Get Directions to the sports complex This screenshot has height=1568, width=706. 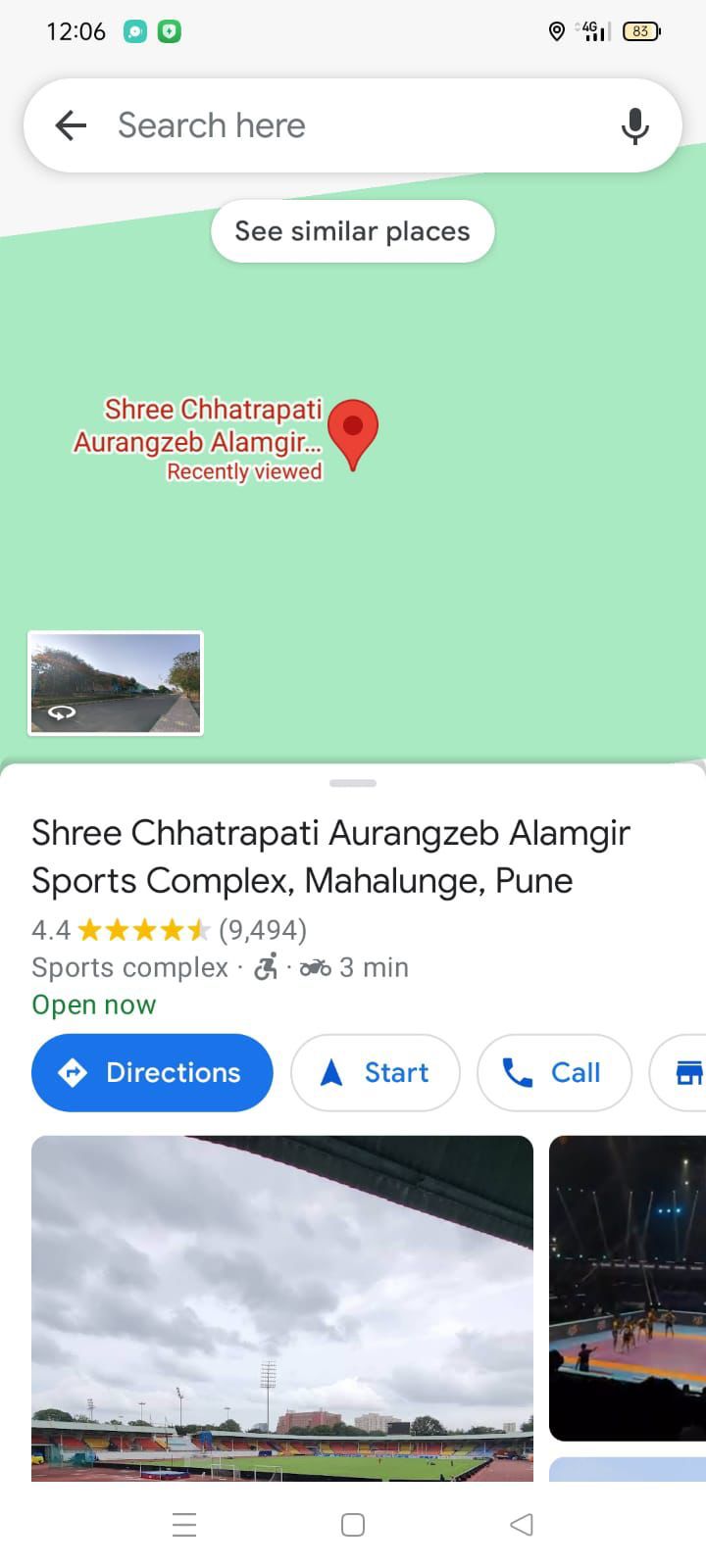point(152,1073)
